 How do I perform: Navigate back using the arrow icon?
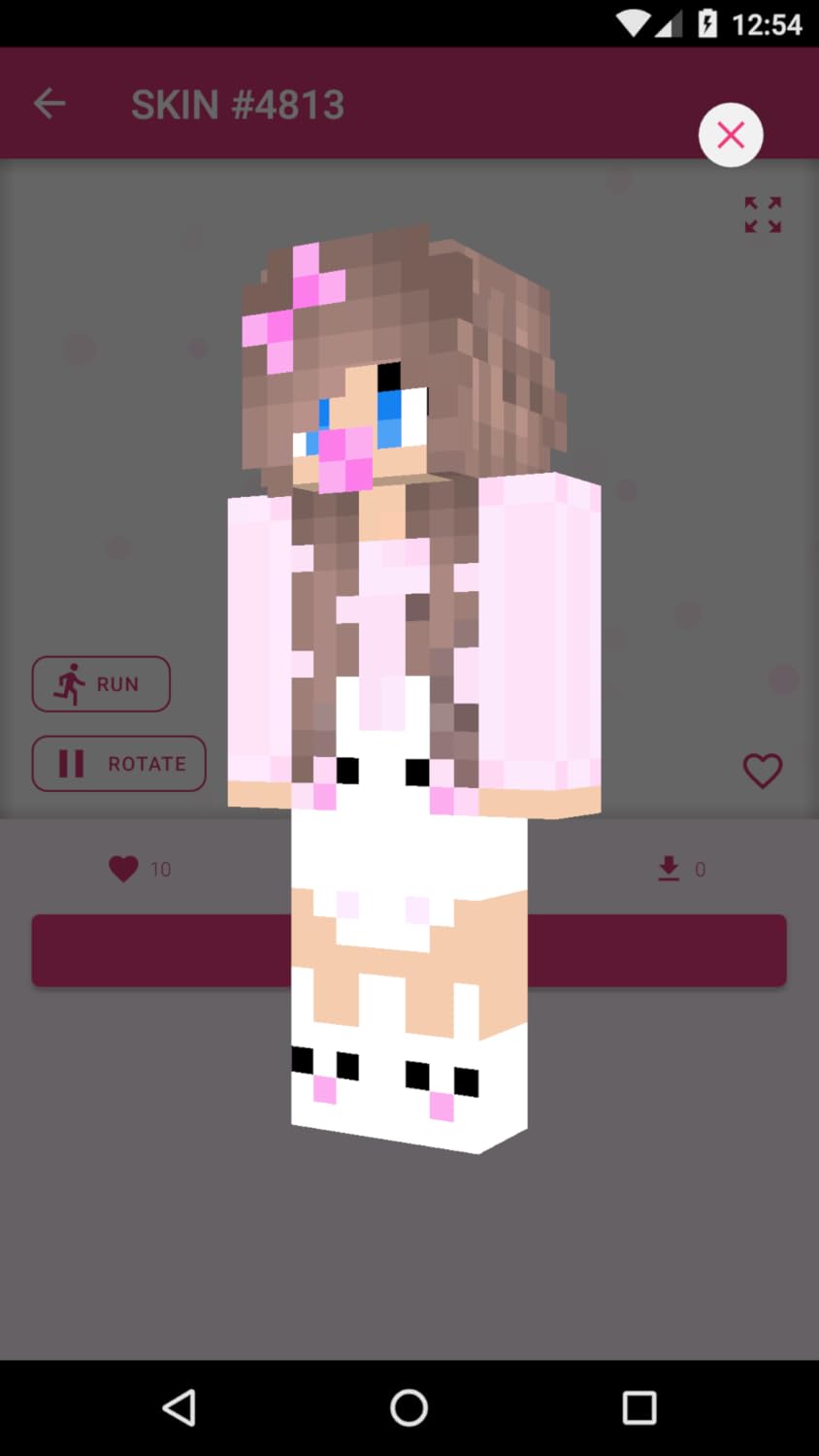click(x=50, y=103)
